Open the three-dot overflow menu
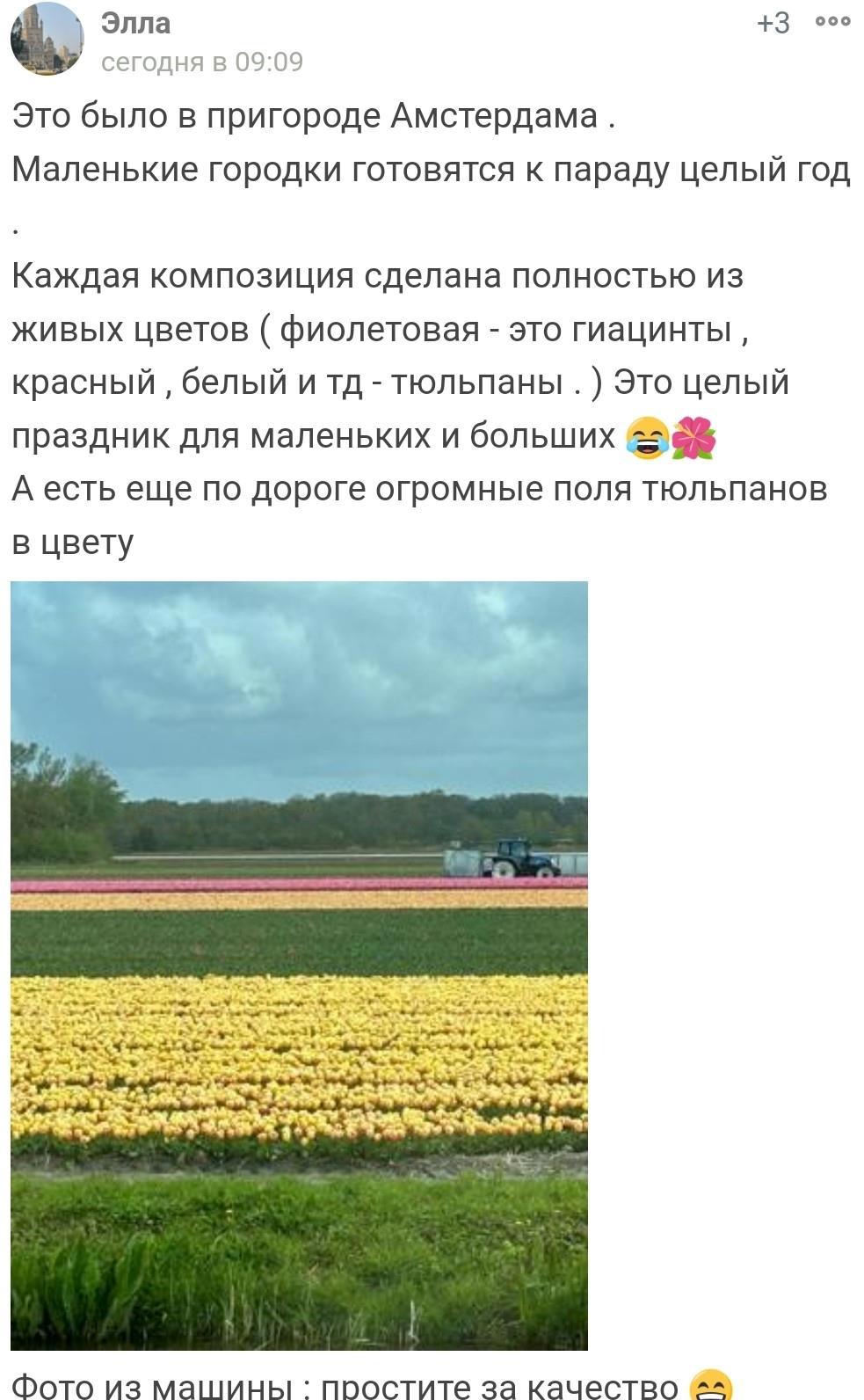Screen dimensions: 864x1400 point(832,22)
